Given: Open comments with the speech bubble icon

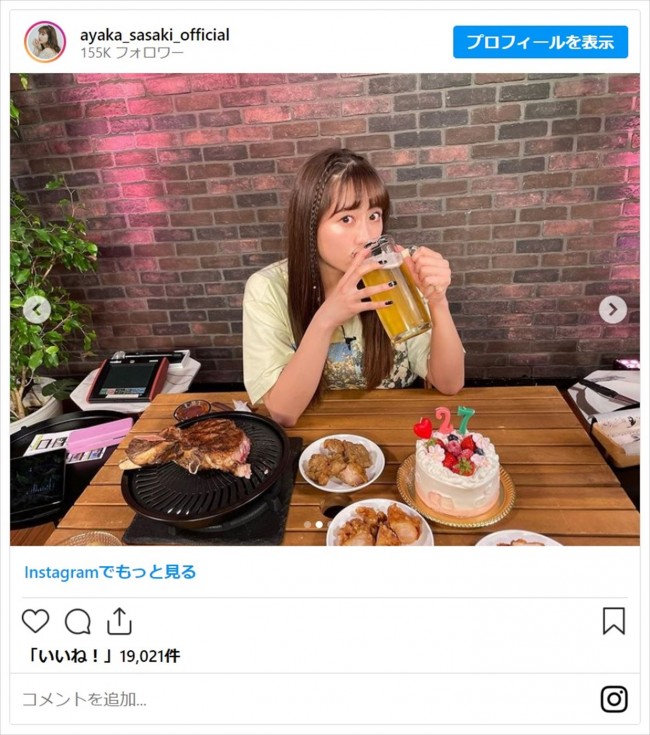Looking at the screenshot, I should click(x=77, y=621).
